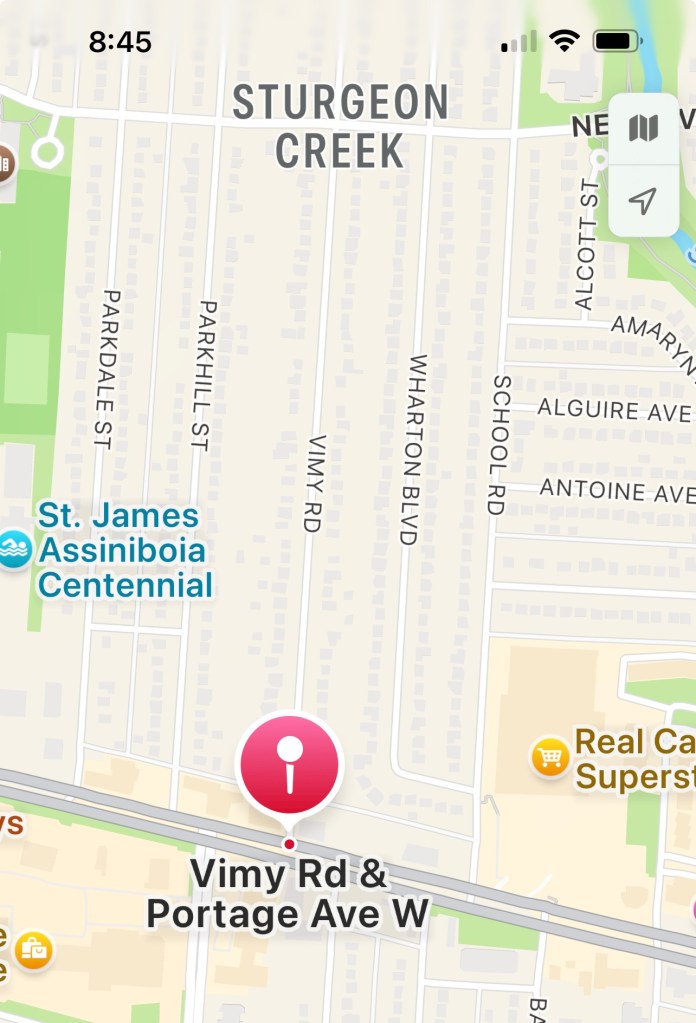Open the Real Canadian Superstore marker
696x1023 pixels.
tap(549, 757)
